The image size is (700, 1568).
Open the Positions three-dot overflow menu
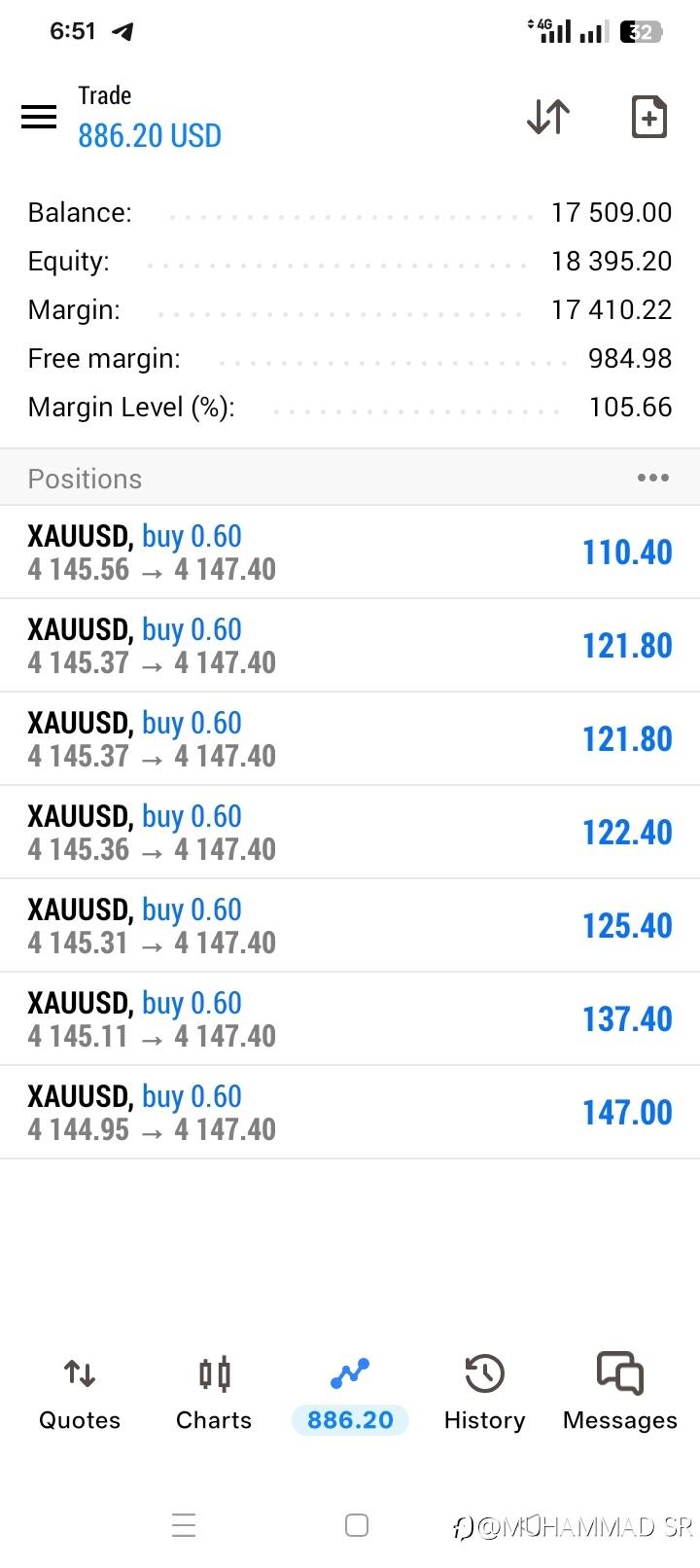(652, 478)
